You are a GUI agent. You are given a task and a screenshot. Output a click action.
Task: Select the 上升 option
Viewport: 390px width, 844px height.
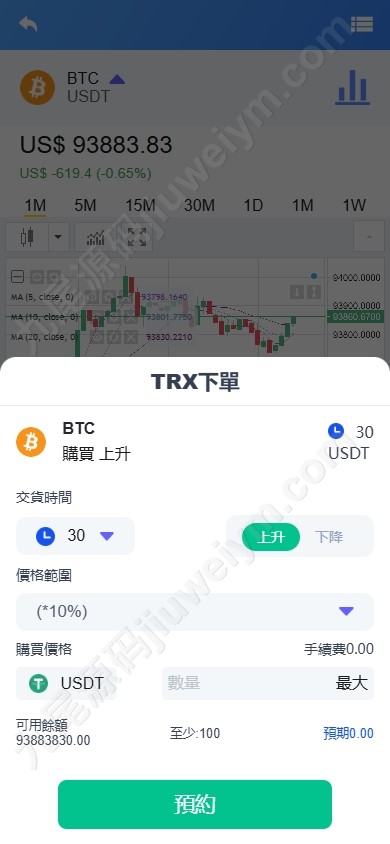(x=271, y=537)
